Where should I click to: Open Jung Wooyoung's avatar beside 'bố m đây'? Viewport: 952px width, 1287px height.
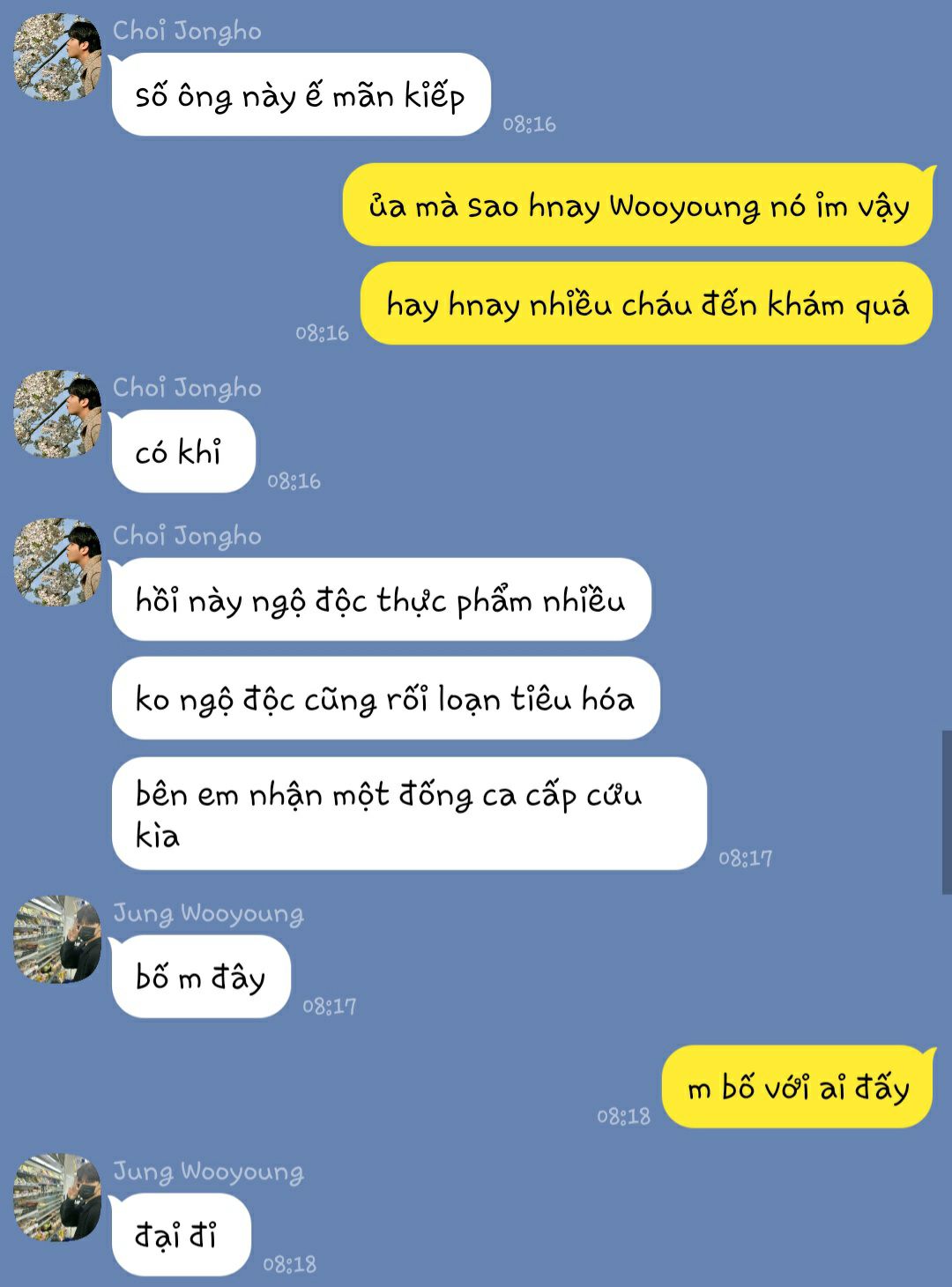tap(57, 940)
